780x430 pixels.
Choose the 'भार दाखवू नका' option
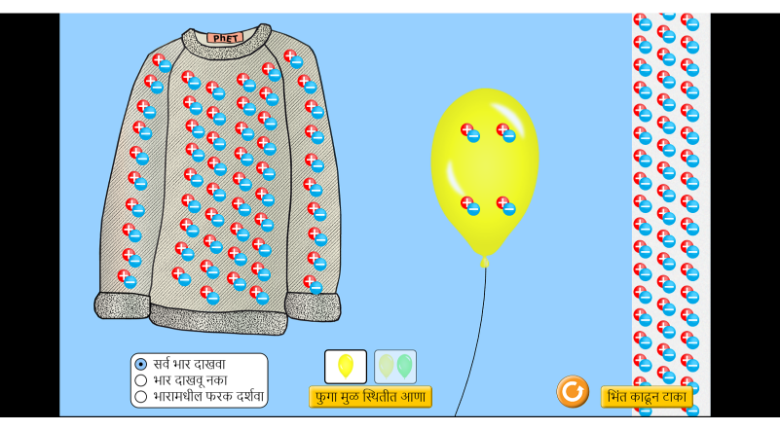pyautogui.click(x=141, y=380)
